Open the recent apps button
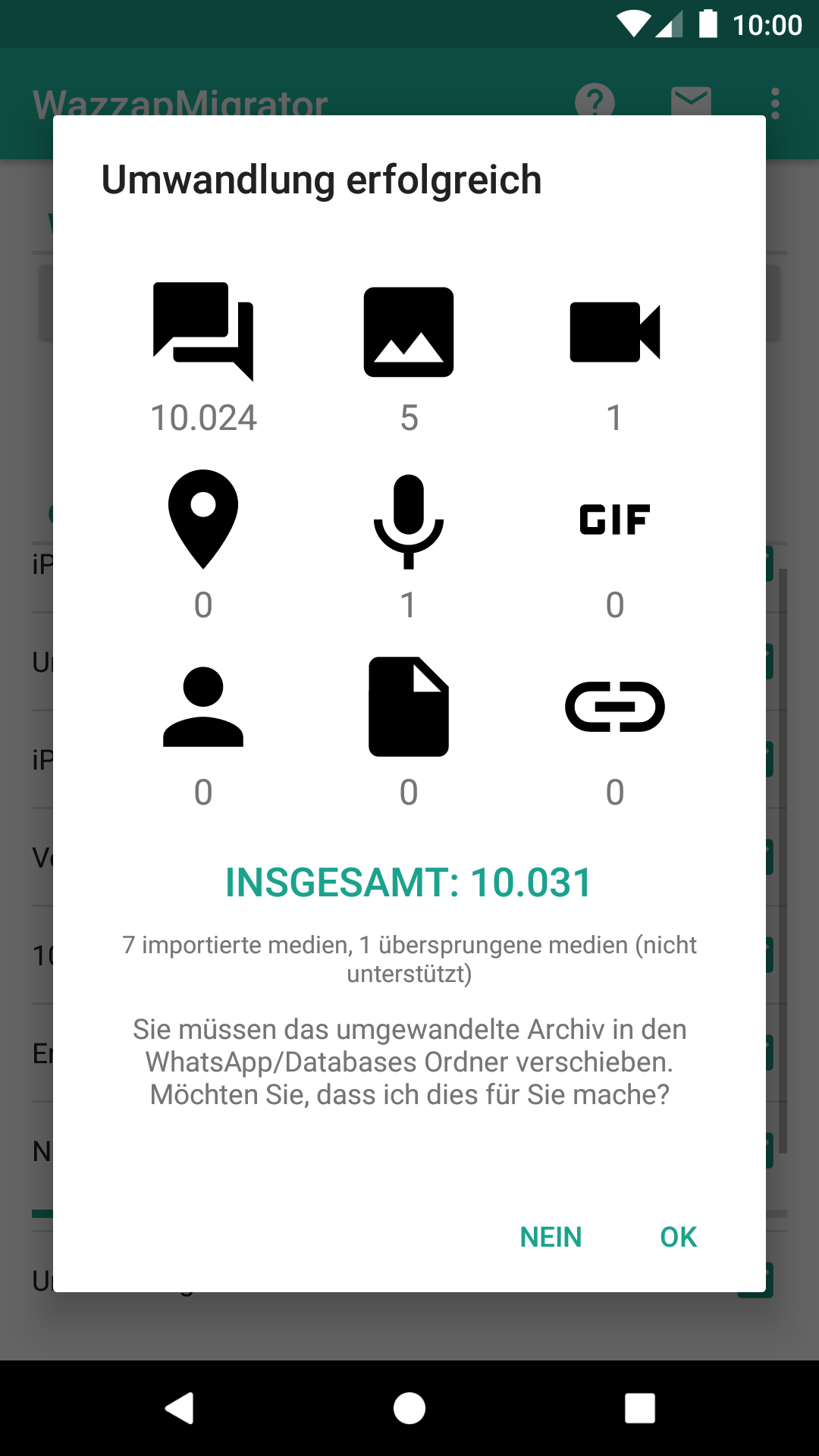 click(x=639, y=1407)
